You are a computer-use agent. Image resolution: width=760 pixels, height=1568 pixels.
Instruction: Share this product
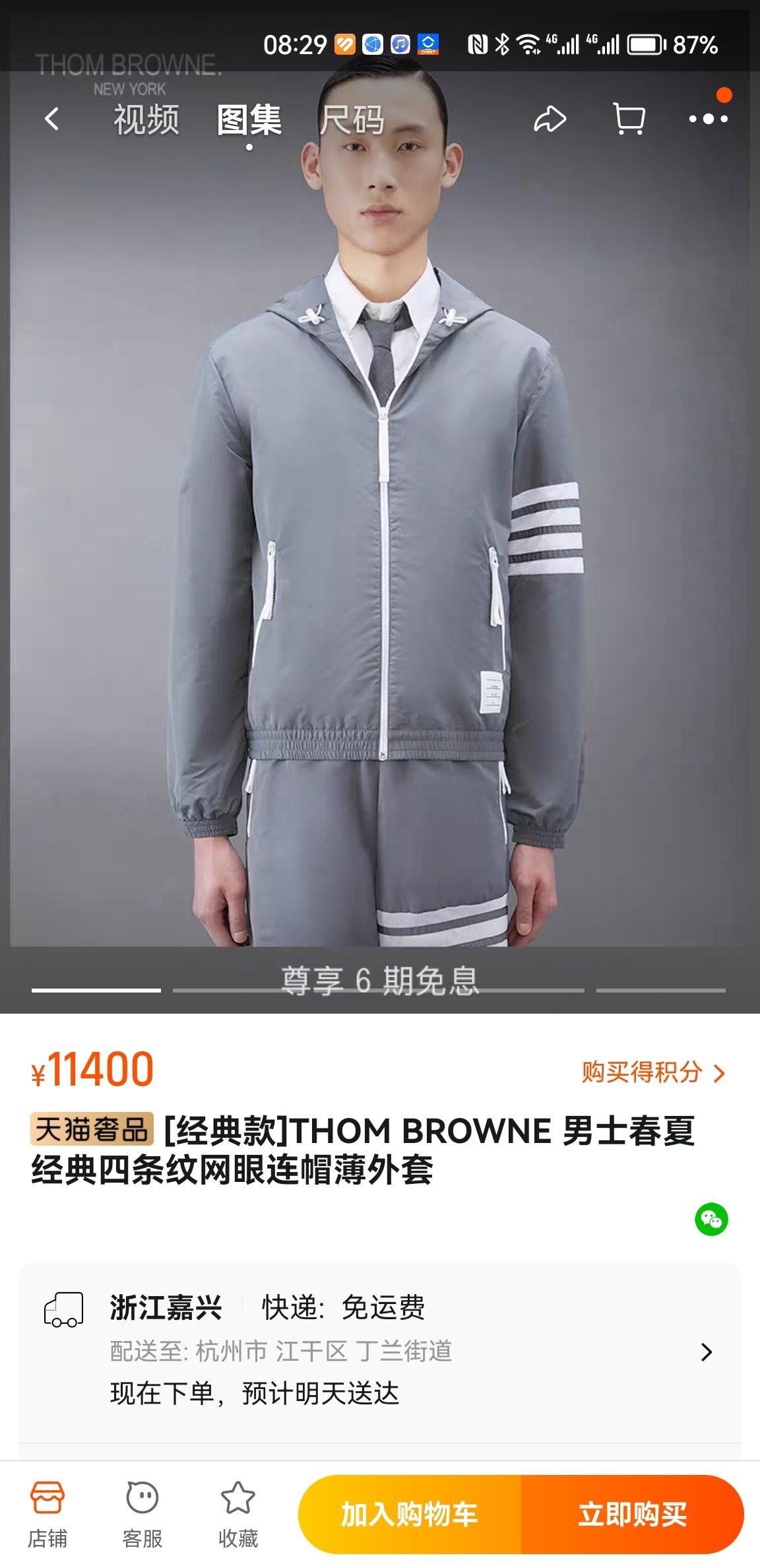(550, 119)
